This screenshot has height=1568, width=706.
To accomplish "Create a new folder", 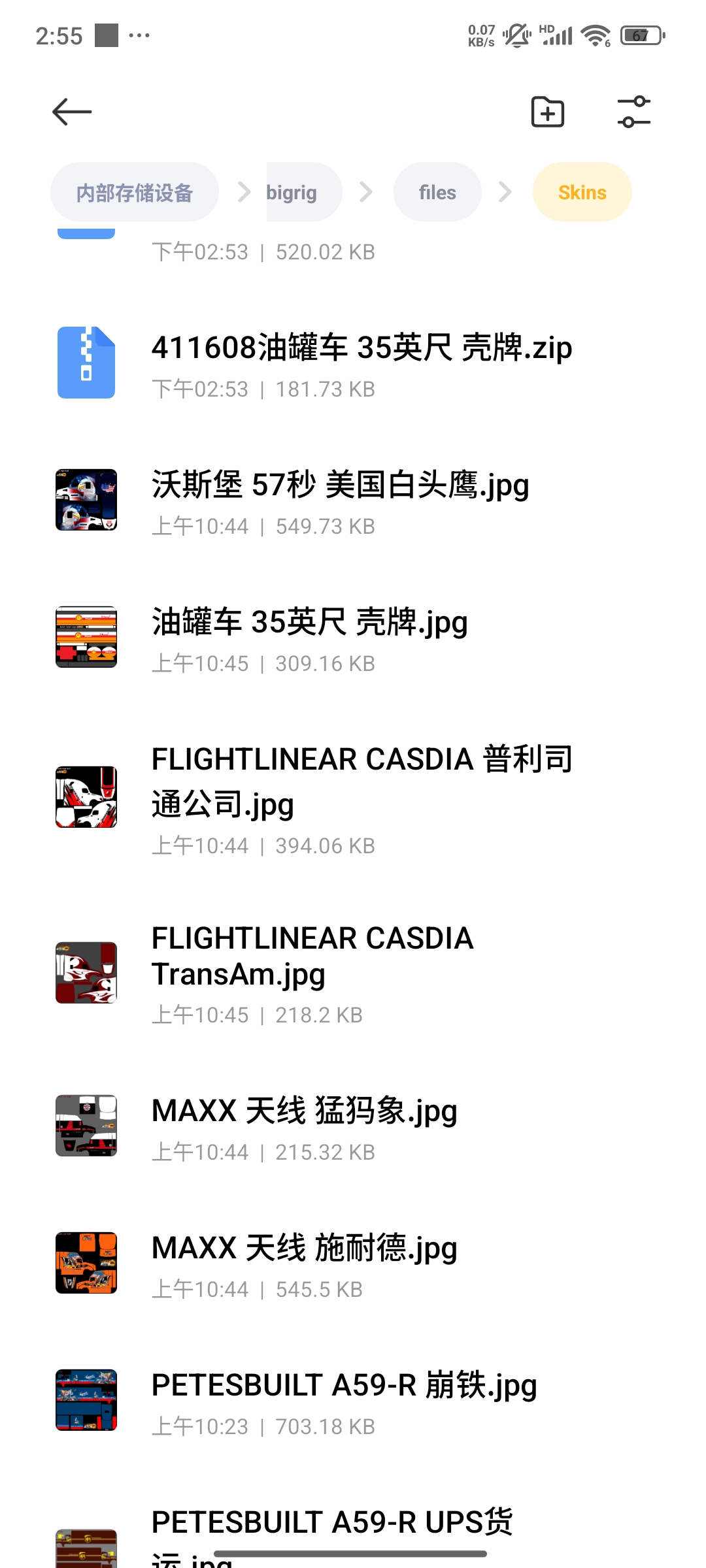I will 547,112.
